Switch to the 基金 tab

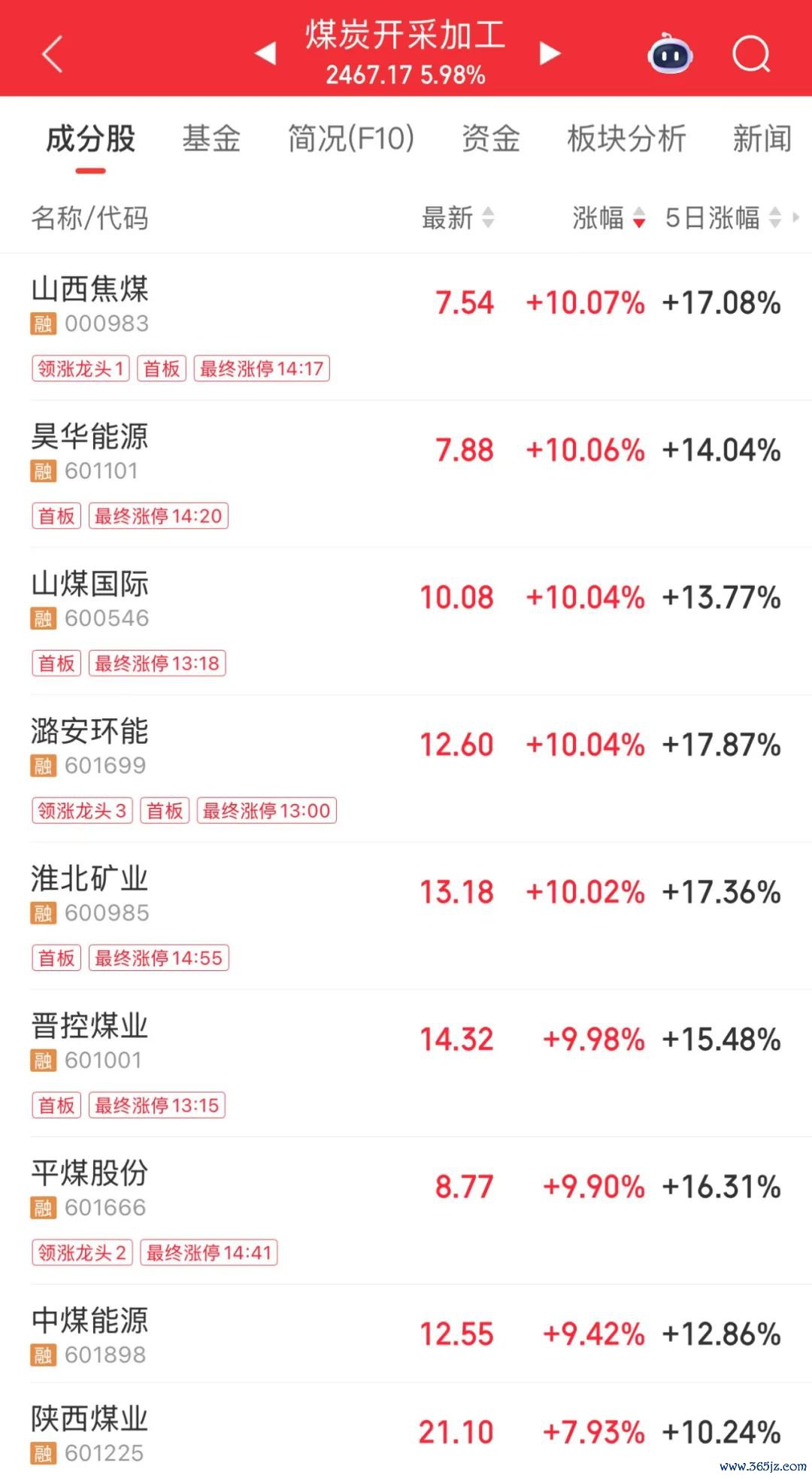pyautogui.click(x=211, y=139)
